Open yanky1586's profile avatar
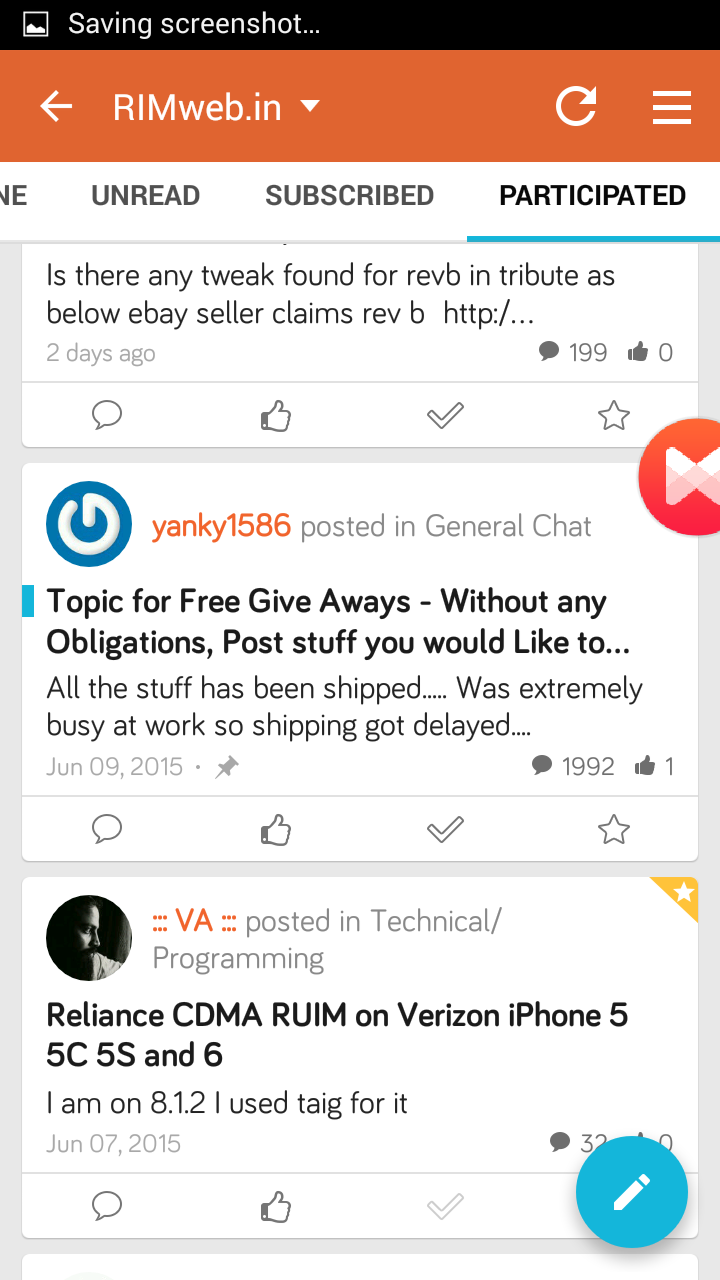 click(x=89, y=524)
